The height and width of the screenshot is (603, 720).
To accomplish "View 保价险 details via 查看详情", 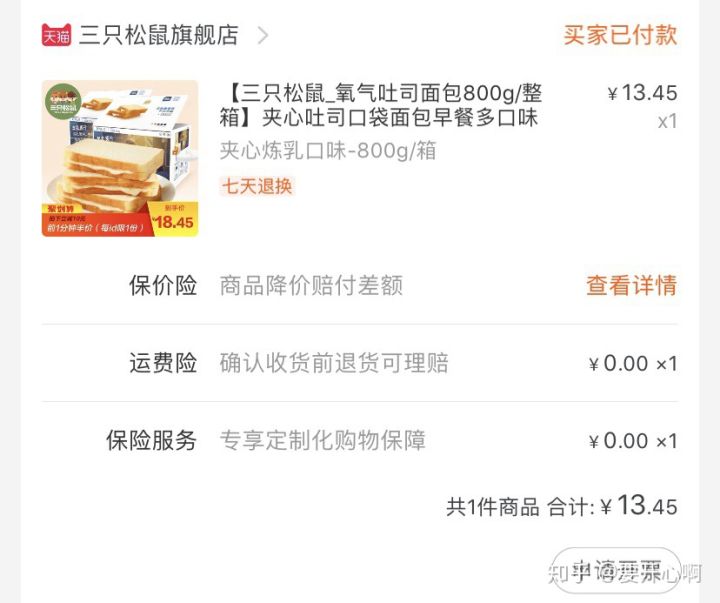I will click(631, 285).
